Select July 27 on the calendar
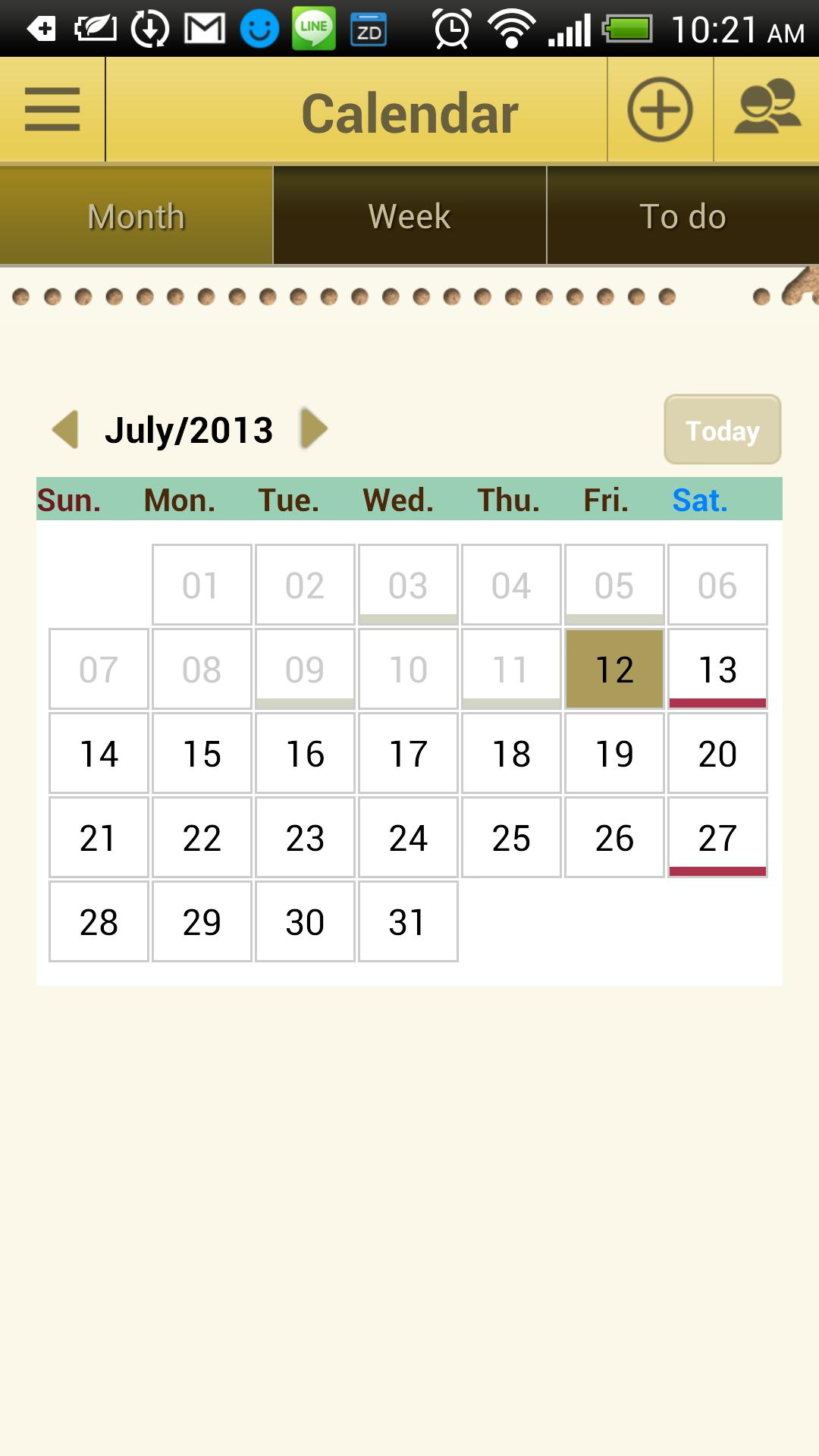 717,837
